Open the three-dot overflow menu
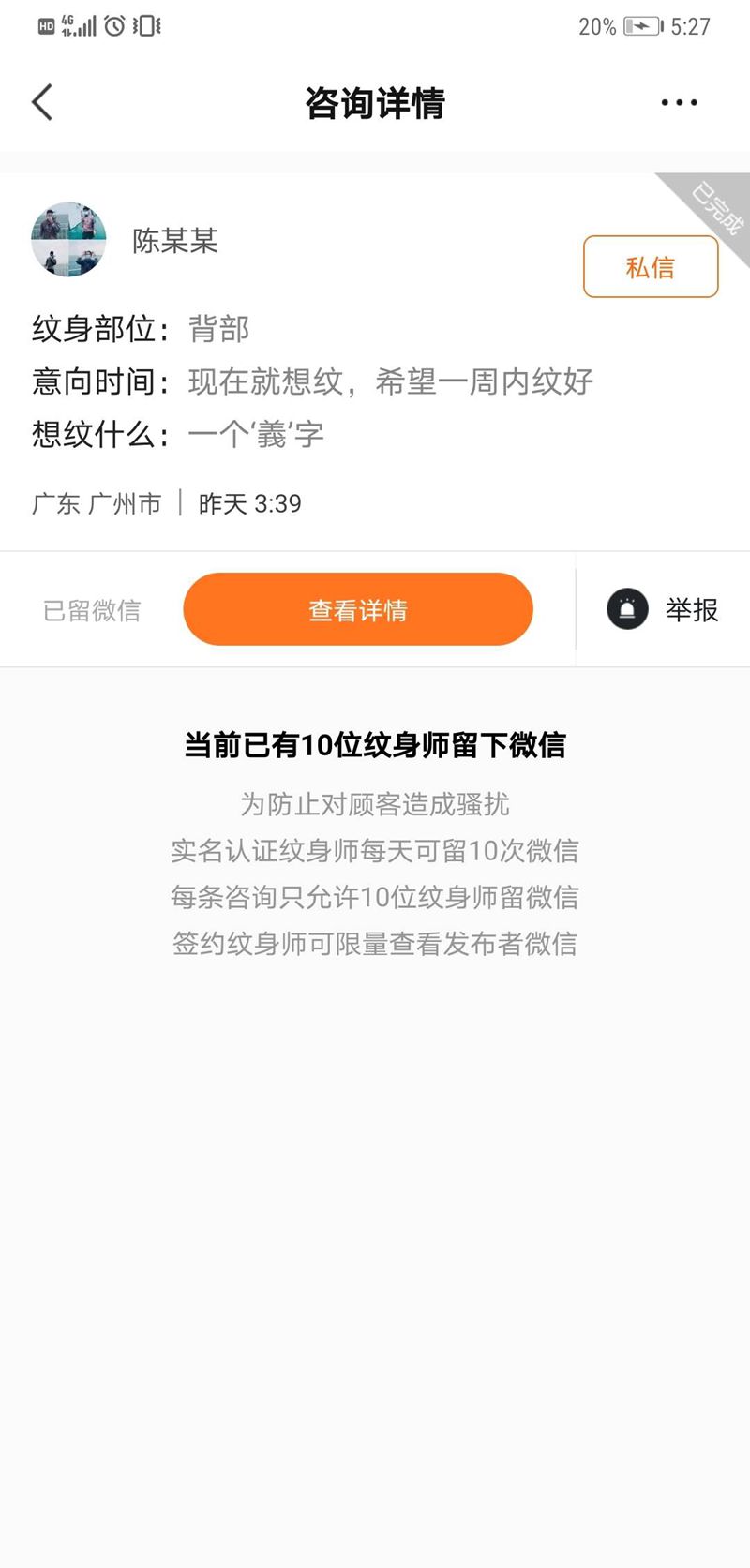Screen dimensions: 750x1568 (x=679, y=102)
